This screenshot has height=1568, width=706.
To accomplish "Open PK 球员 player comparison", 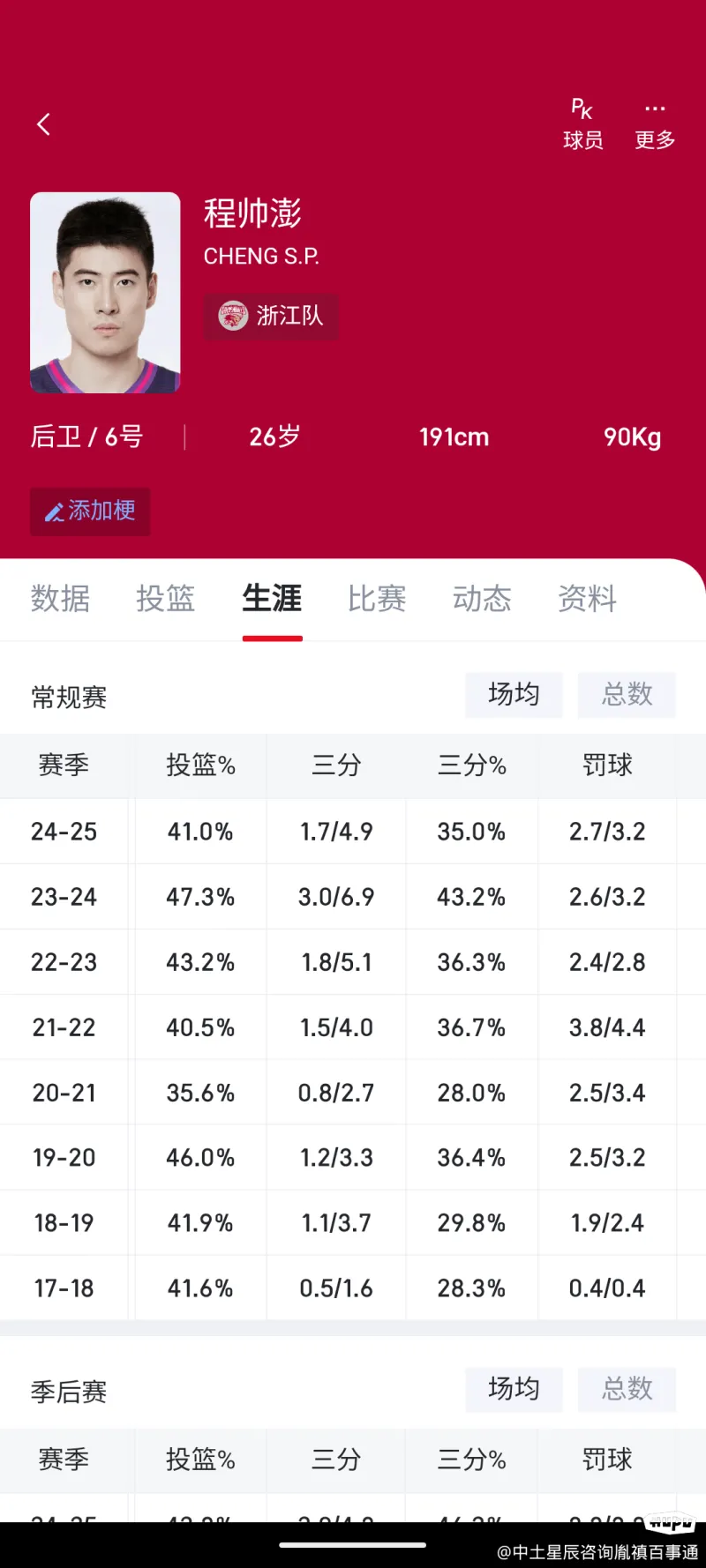I will coord(582,124).
